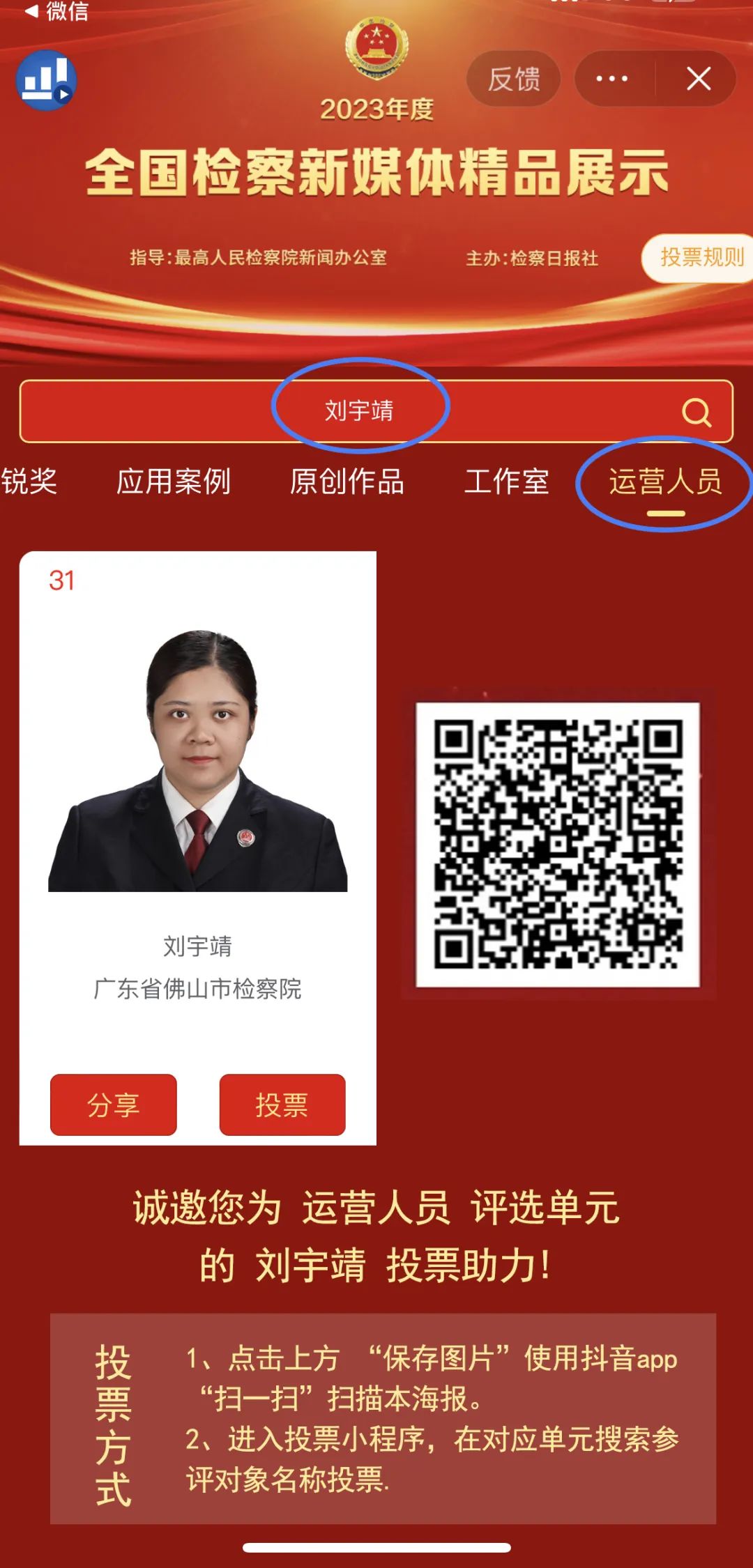Vote for 刘宇靖 with 投票
This screenshot has width=753, height=1568.
coord(282,1105)
